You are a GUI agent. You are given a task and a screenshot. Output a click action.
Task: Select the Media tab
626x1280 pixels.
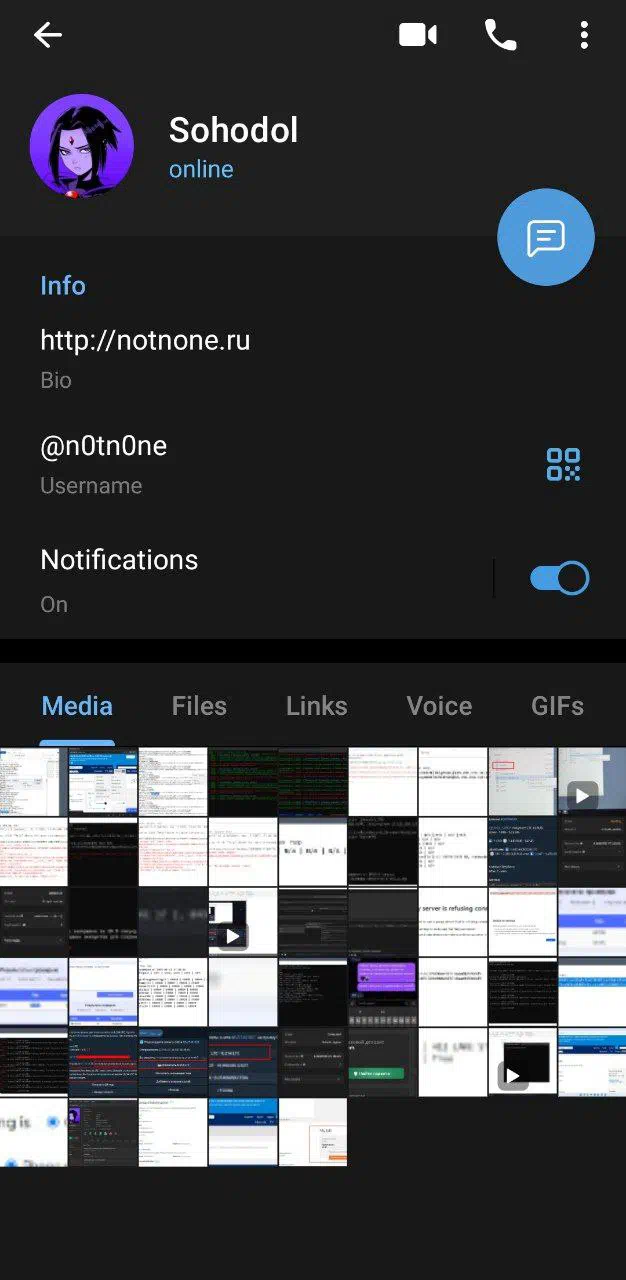pos(77,706)
